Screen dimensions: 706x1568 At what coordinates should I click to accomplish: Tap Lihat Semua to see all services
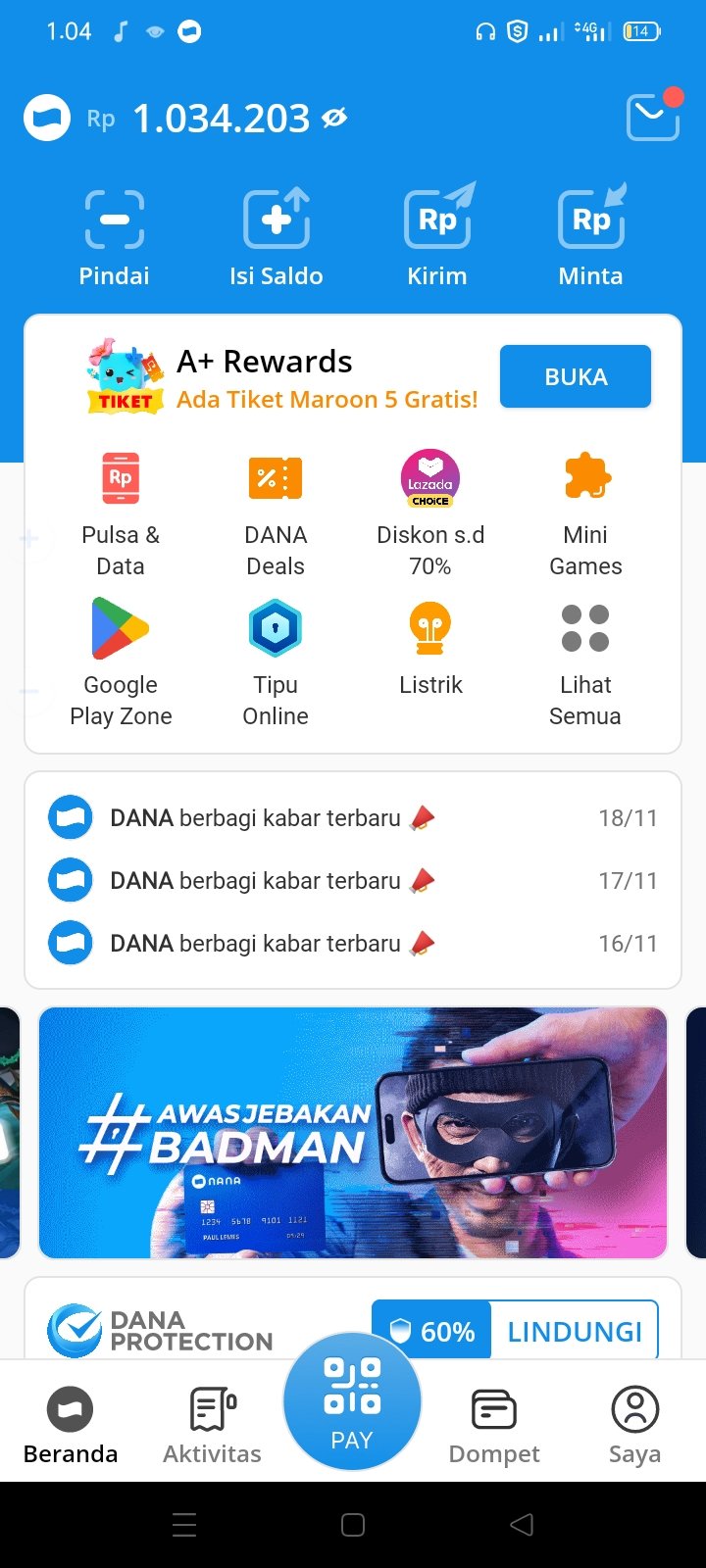coord(585,663)
